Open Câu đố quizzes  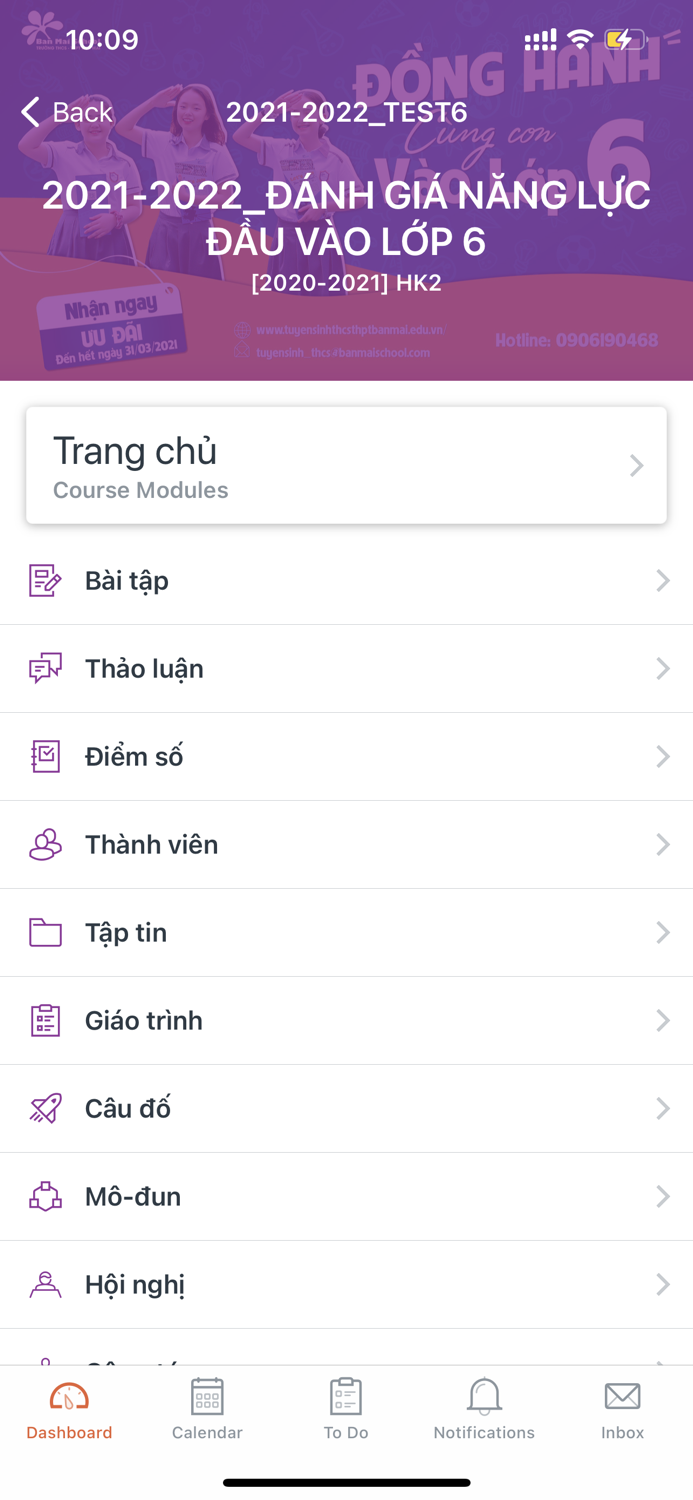click(346, 1109)
